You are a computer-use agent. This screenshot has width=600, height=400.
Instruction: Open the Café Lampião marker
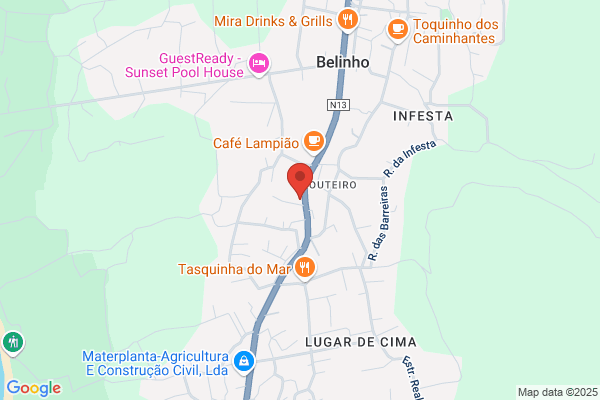tap(314, 142)
